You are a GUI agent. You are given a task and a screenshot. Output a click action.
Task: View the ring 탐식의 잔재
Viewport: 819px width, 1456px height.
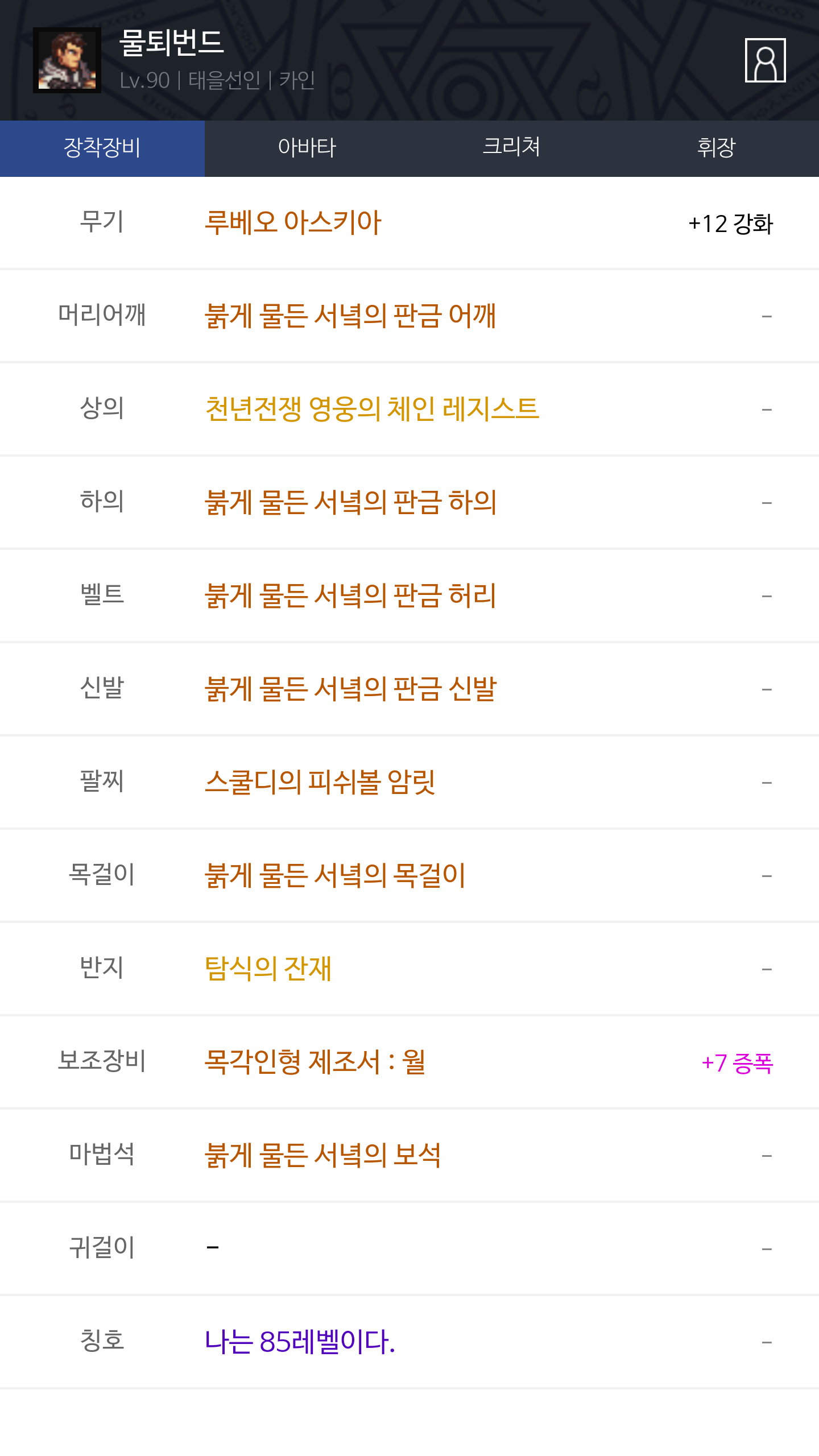coord(268,969)
